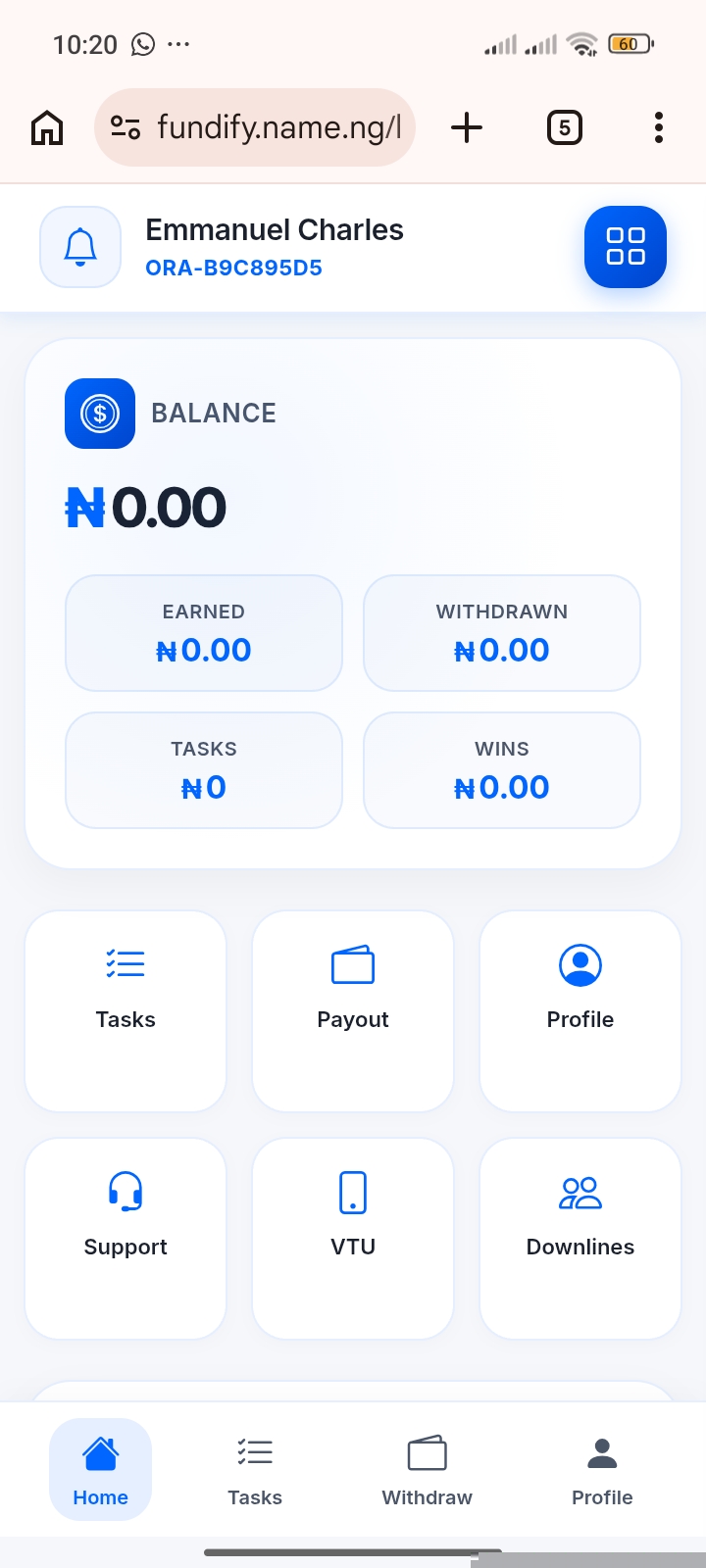Open the blue grid menu button

click(x=626, y=247)
